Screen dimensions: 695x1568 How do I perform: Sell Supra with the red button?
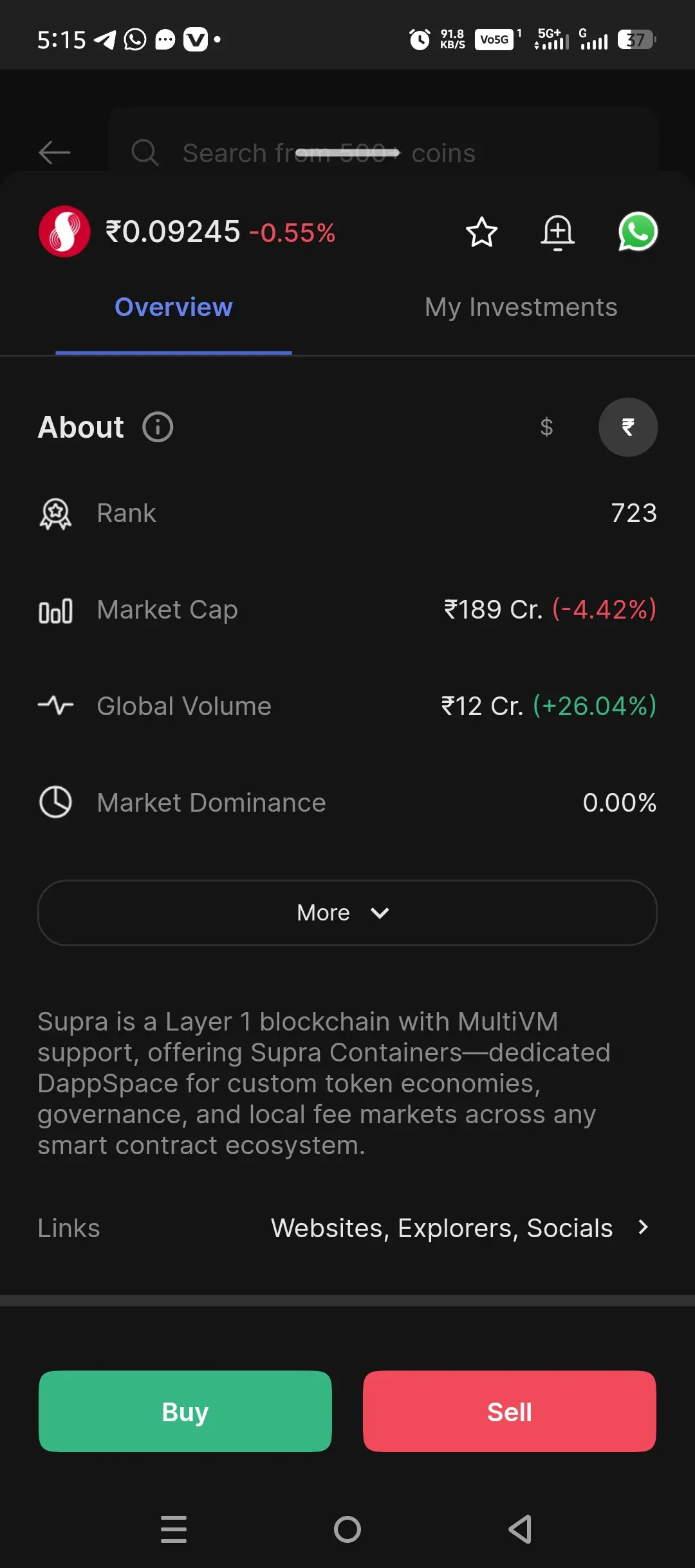pos(510,1411)
